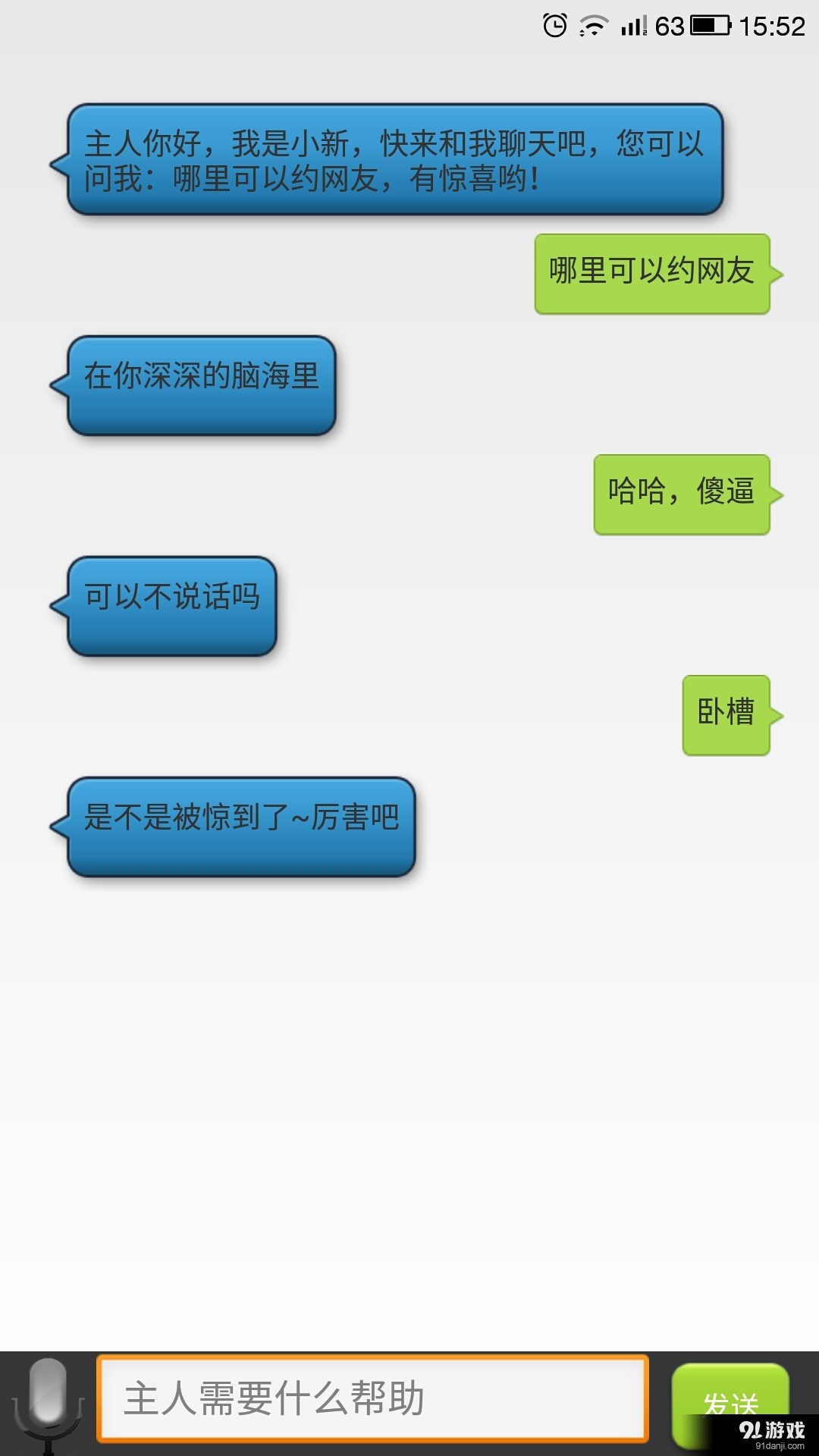Toggle voice input mode with the mic button
The image size is (819, 1456).
point(48,1408)
